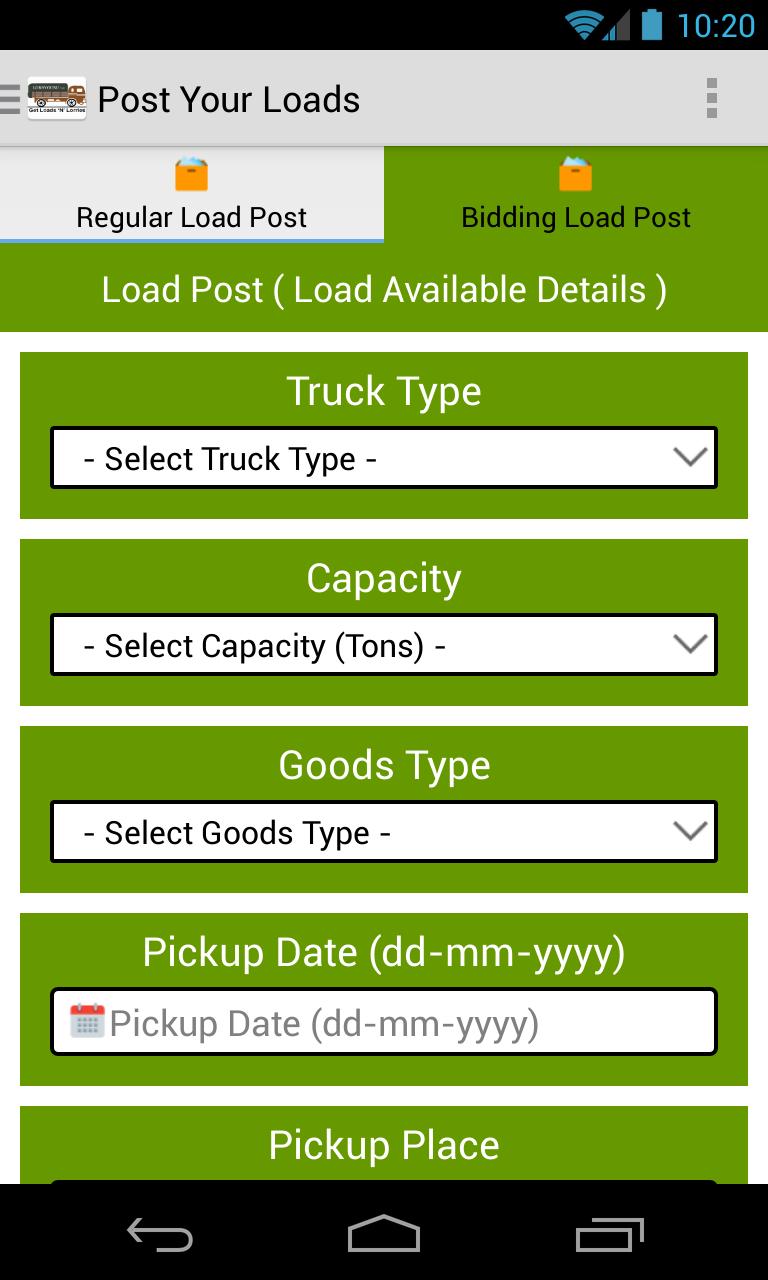Open the Goods Type dropdown
The width and height of the screenshot is (768, 1280).
coord(384,832)
